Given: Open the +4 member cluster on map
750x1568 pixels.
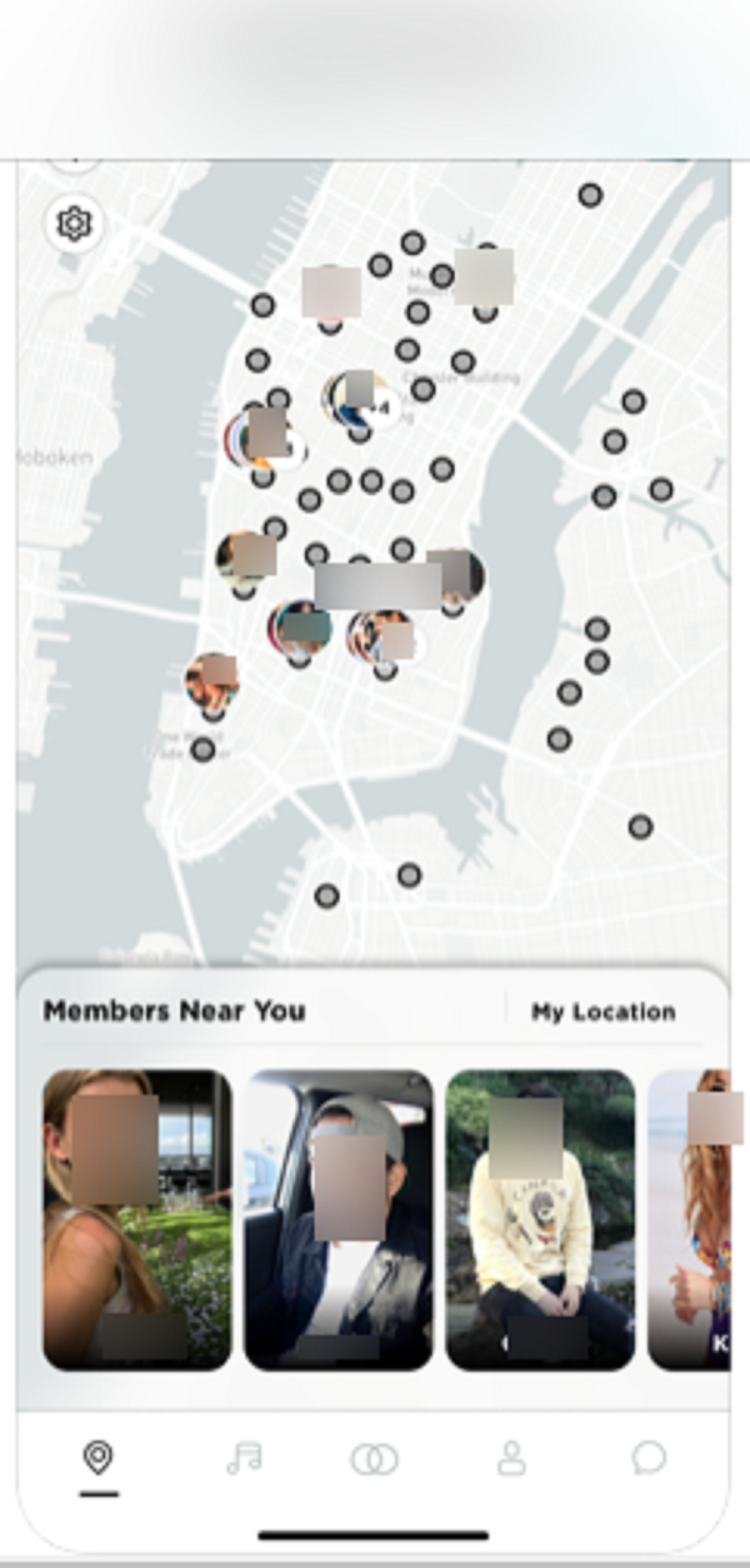Looking at the screenshot, I should point(358,402).
